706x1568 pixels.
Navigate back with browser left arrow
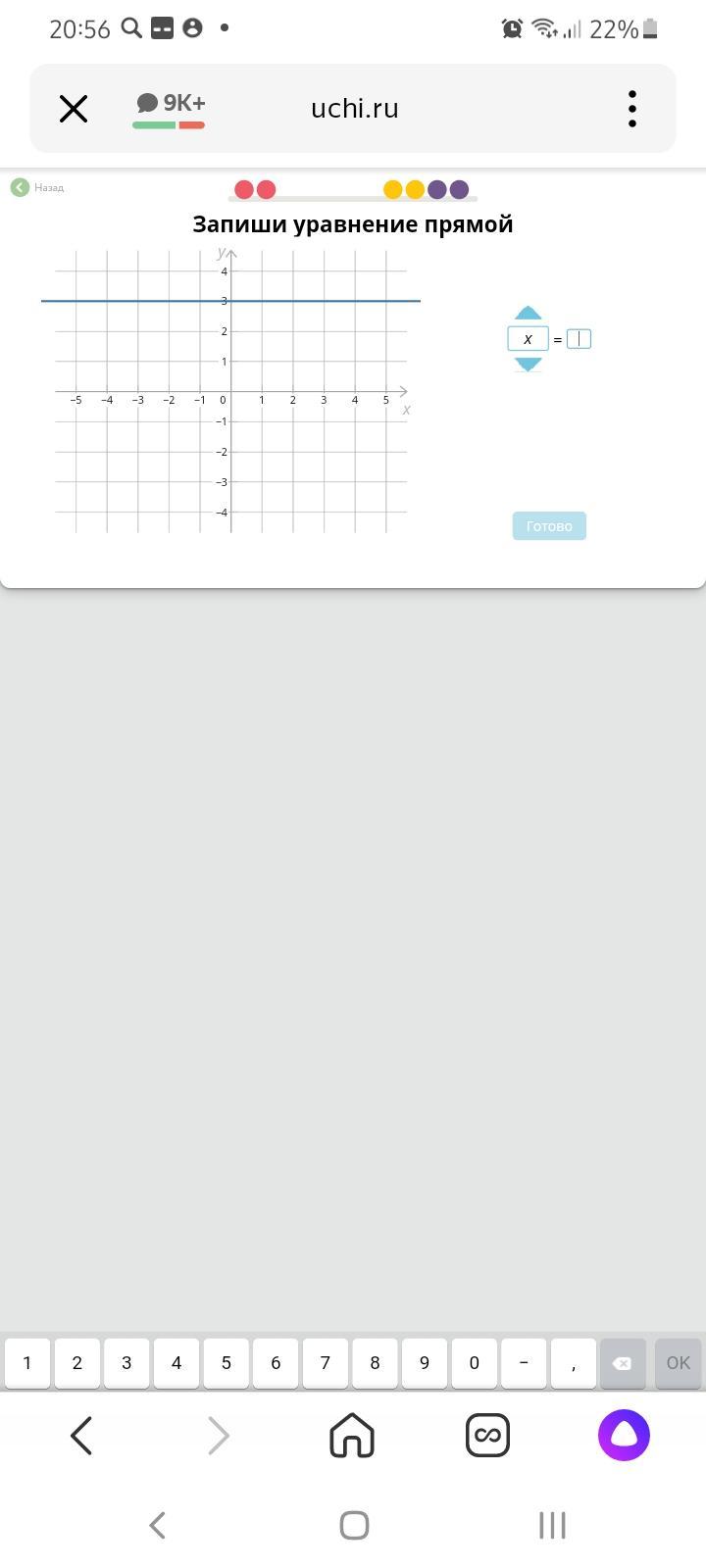(x=82, y=1436)
